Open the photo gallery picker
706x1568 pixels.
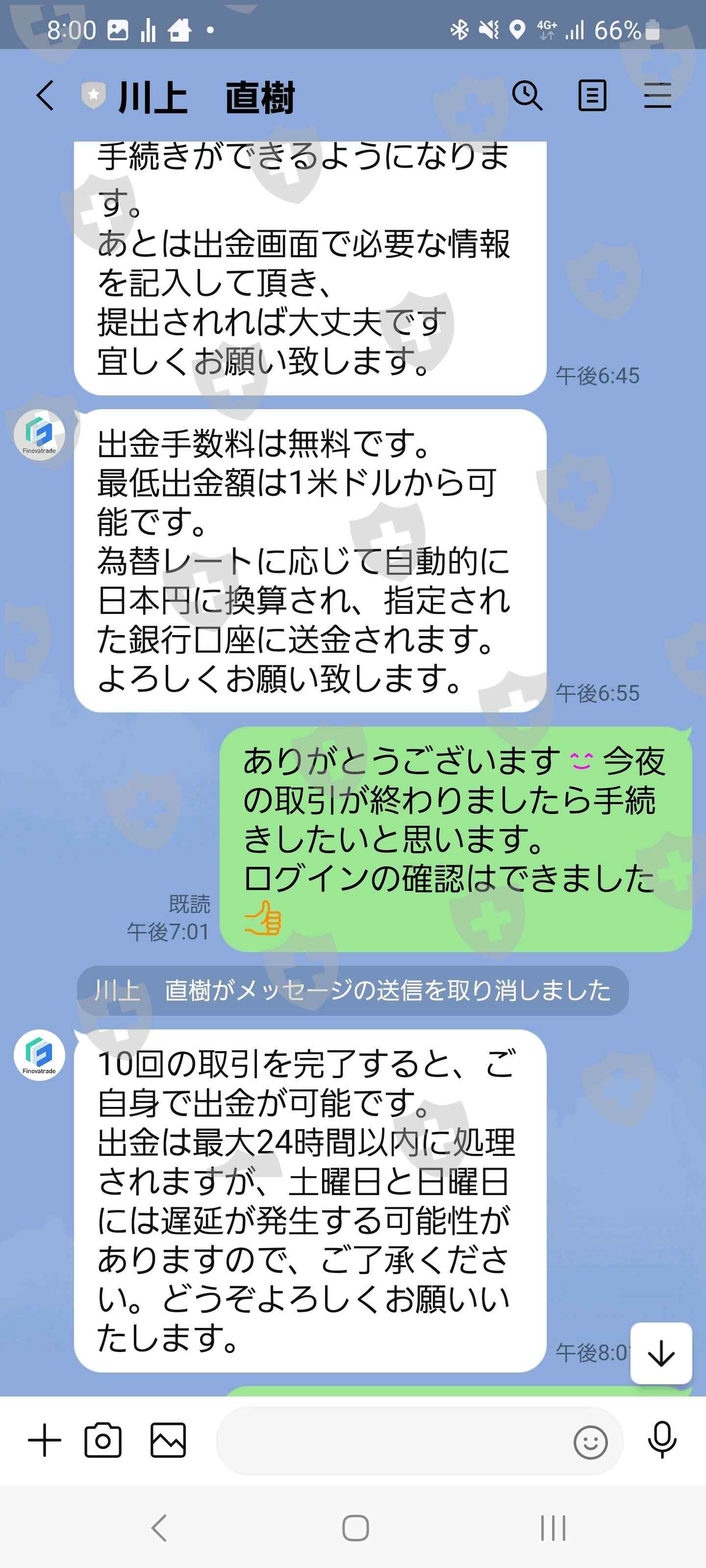tap(168, 1441)
